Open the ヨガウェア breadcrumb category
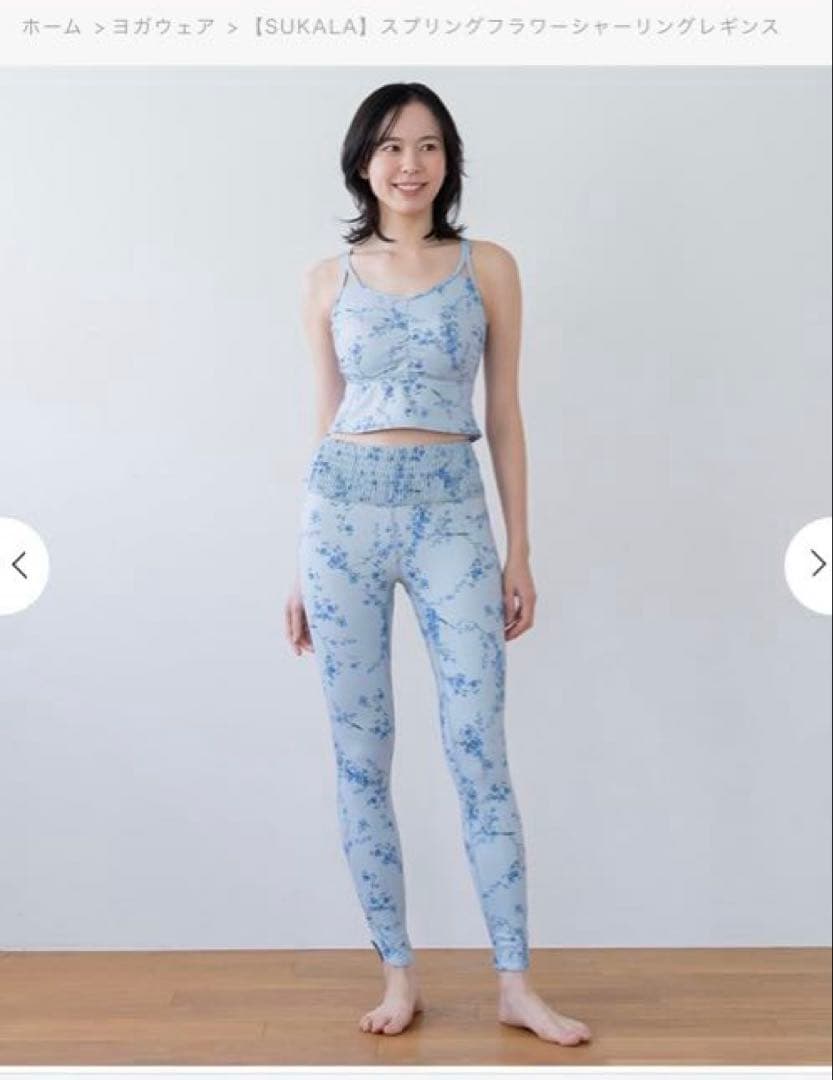Viewport: 833px width, 1080px height. tap(162, 27)
